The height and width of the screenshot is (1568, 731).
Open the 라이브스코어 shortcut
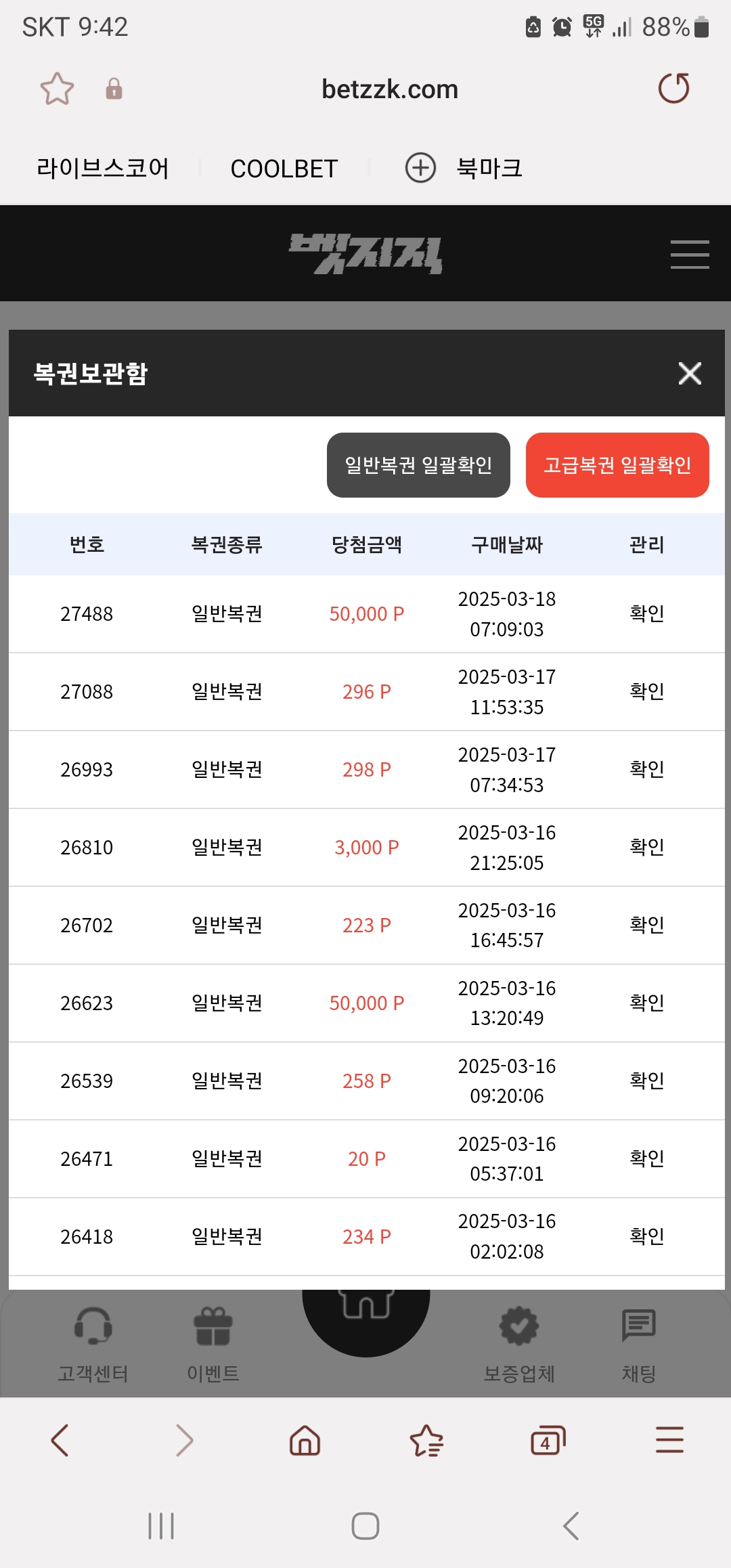pyautogui.click(x=103, y=169)
